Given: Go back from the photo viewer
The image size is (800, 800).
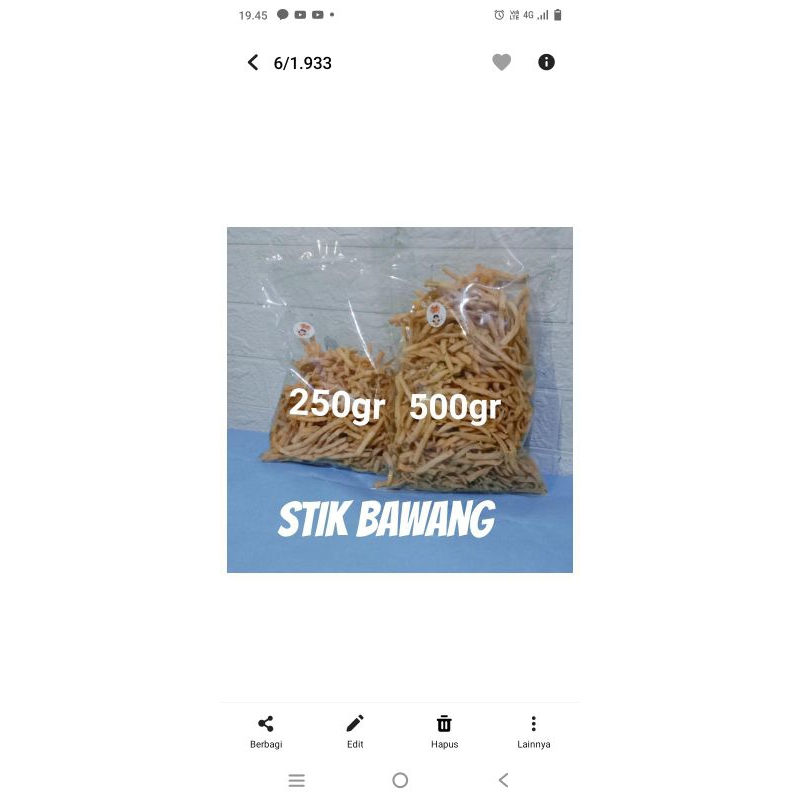Looking at the screenshot, I should [253, 63].
